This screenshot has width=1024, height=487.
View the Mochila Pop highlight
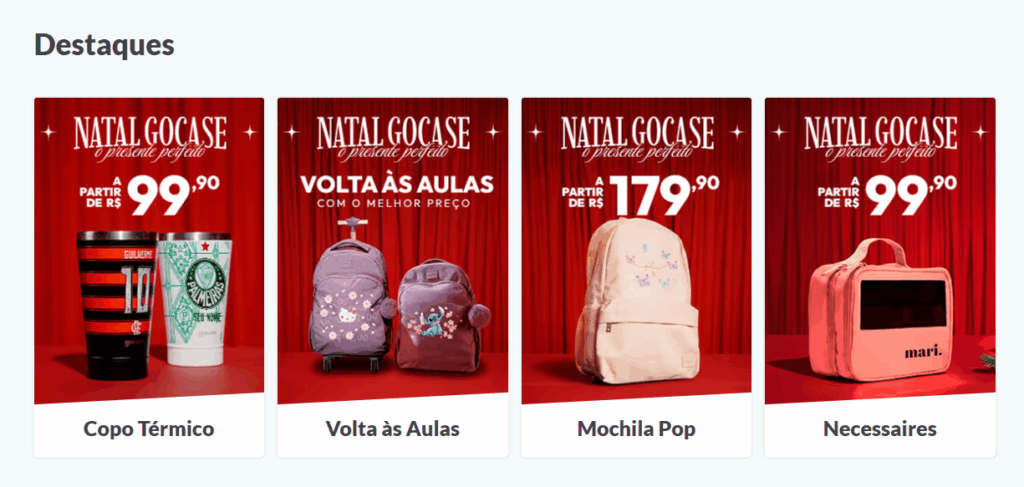636,276
